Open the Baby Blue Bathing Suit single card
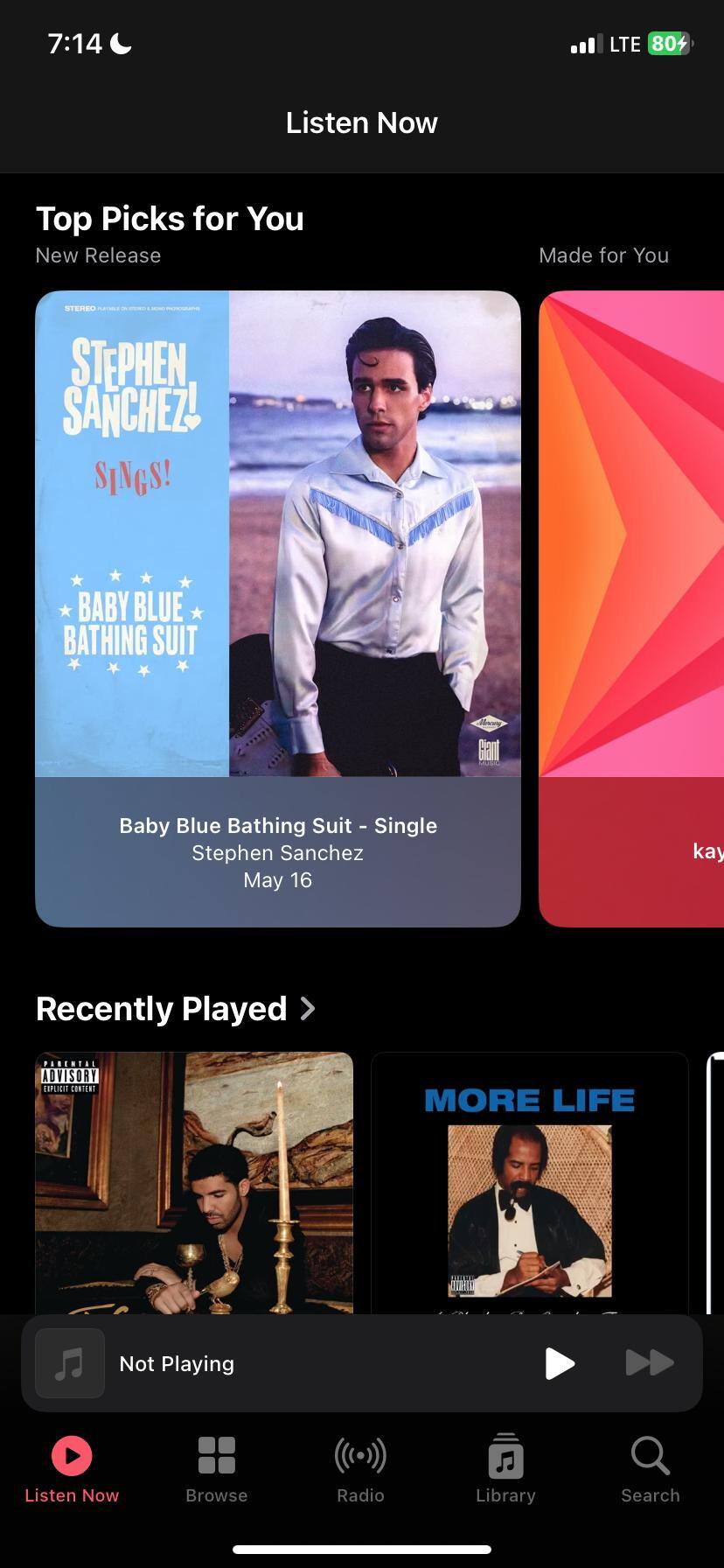This screenshot has height=1568, width=724. [277, 608]
